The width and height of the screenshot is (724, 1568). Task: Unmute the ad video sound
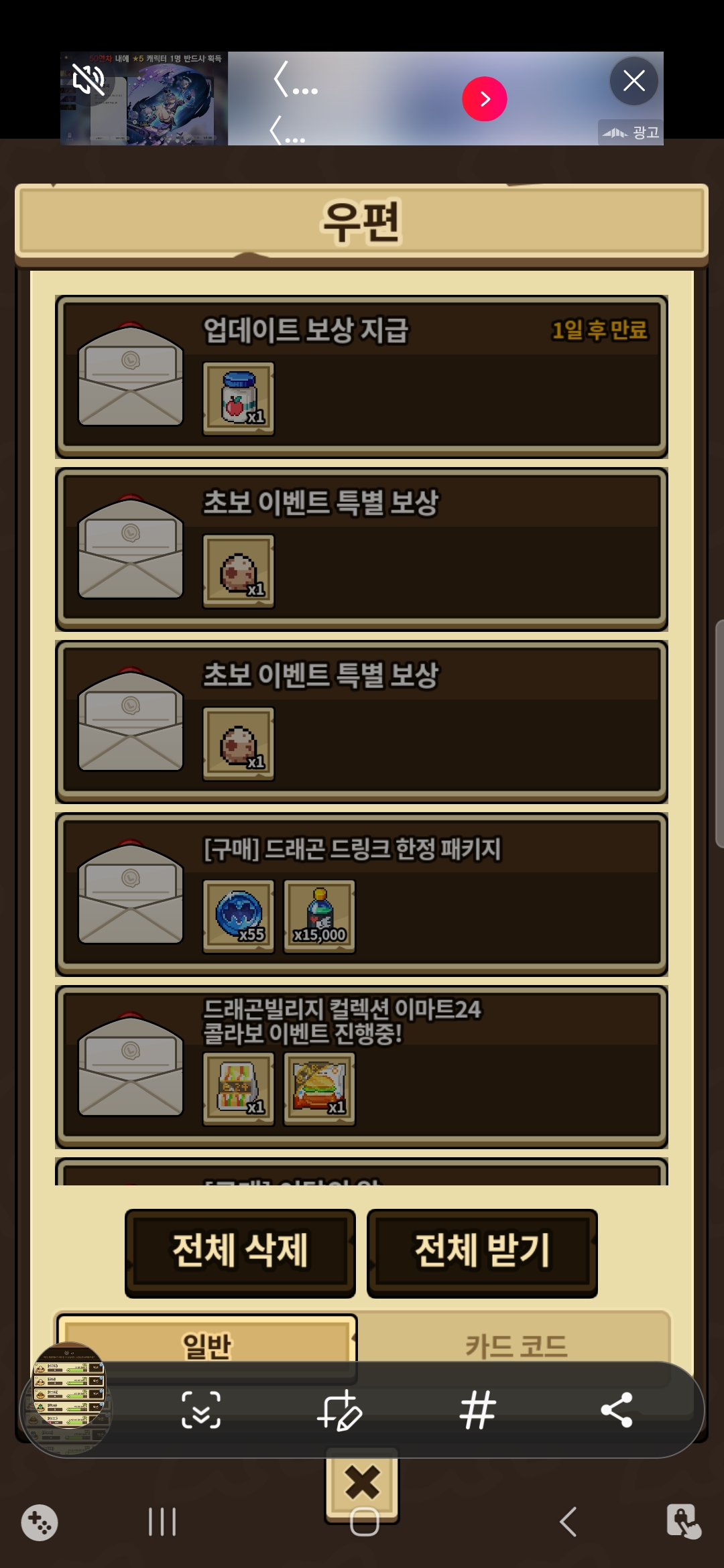coord(88,79)
